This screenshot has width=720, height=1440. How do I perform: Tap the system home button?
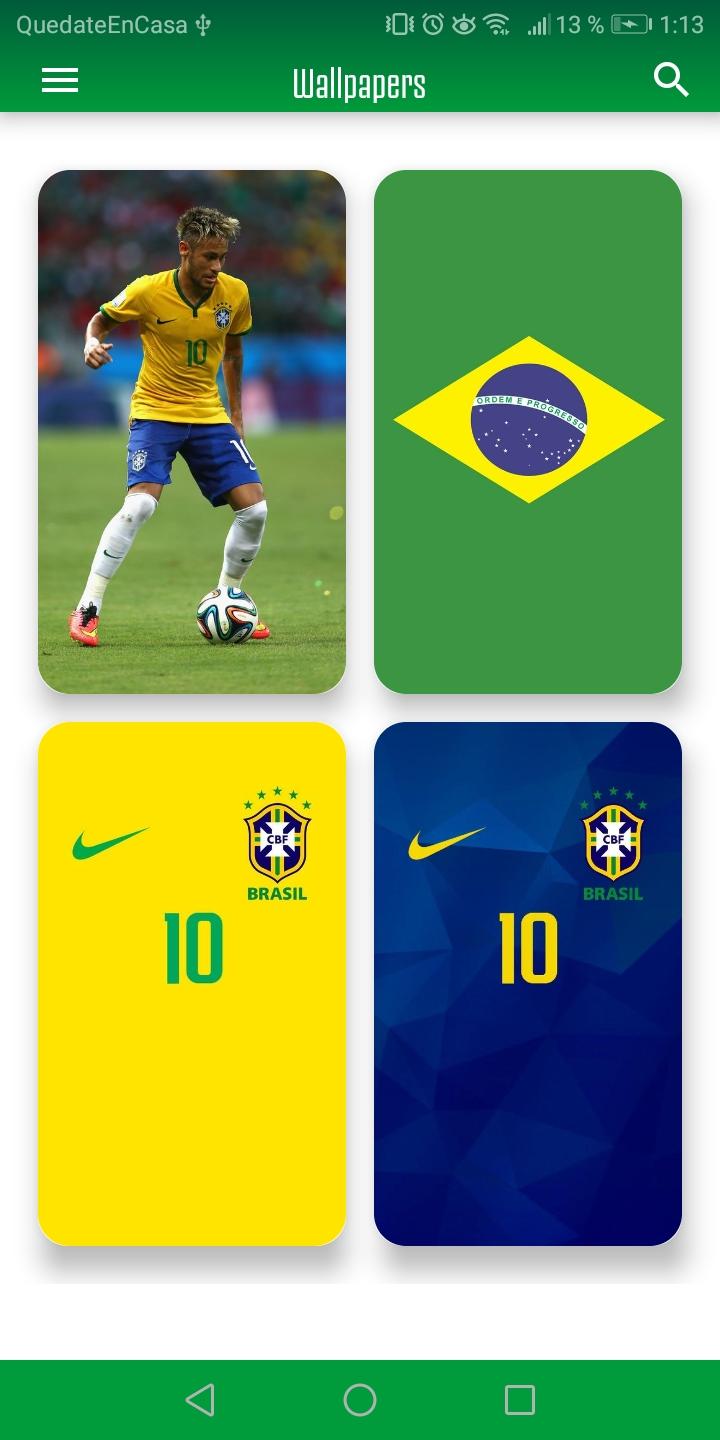[x=360, y=1399]
